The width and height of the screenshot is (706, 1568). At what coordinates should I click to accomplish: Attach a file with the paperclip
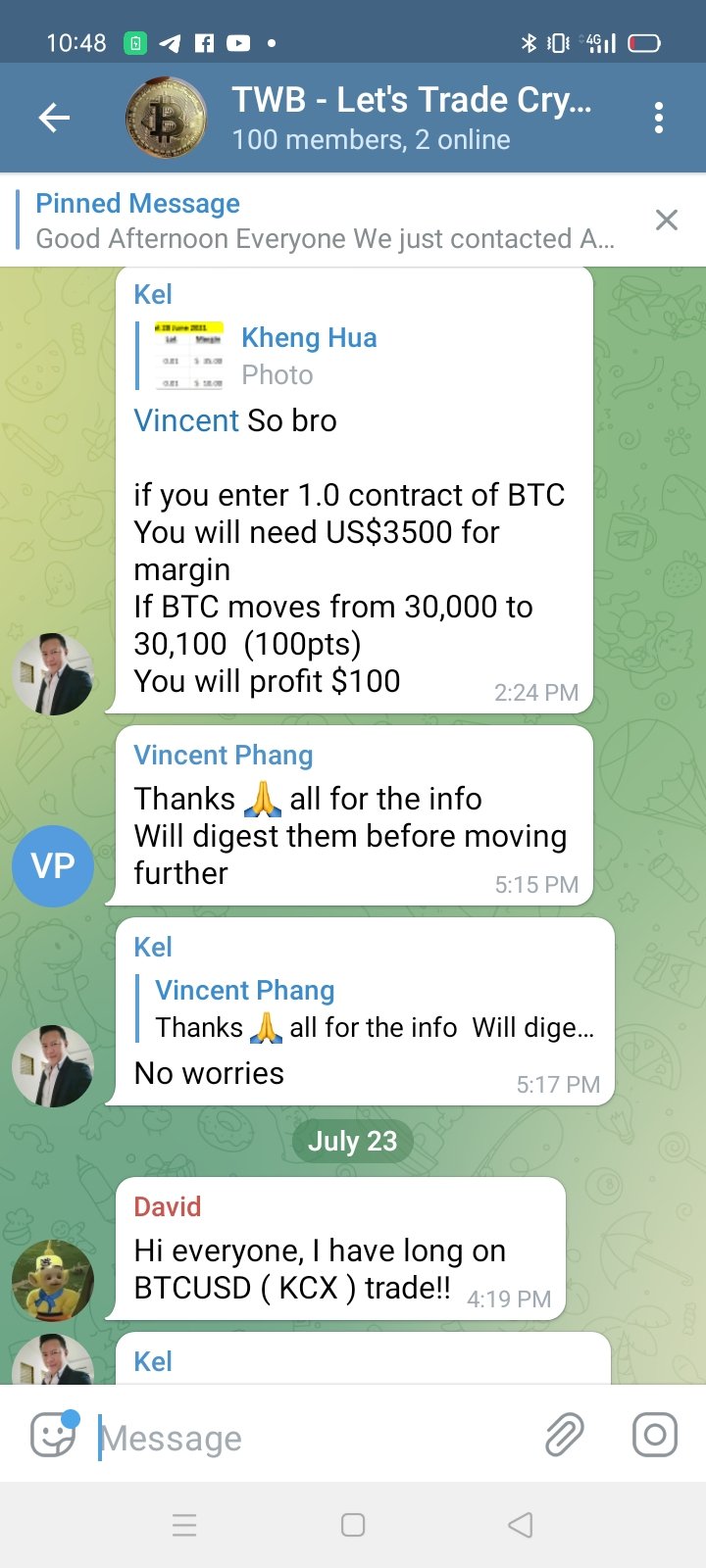click(565, 1436)
